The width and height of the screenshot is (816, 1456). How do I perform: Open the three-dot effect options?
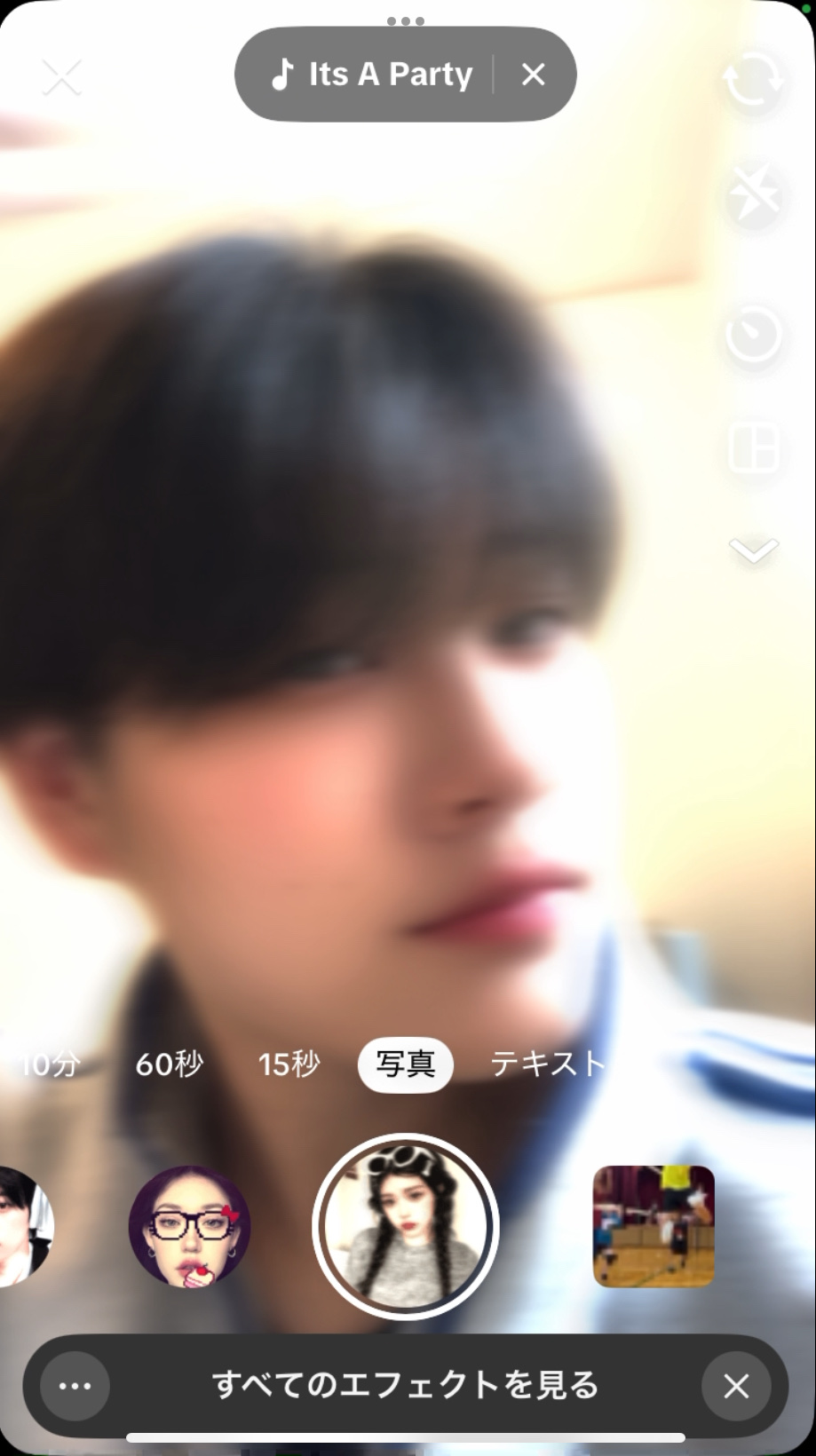75,1386
